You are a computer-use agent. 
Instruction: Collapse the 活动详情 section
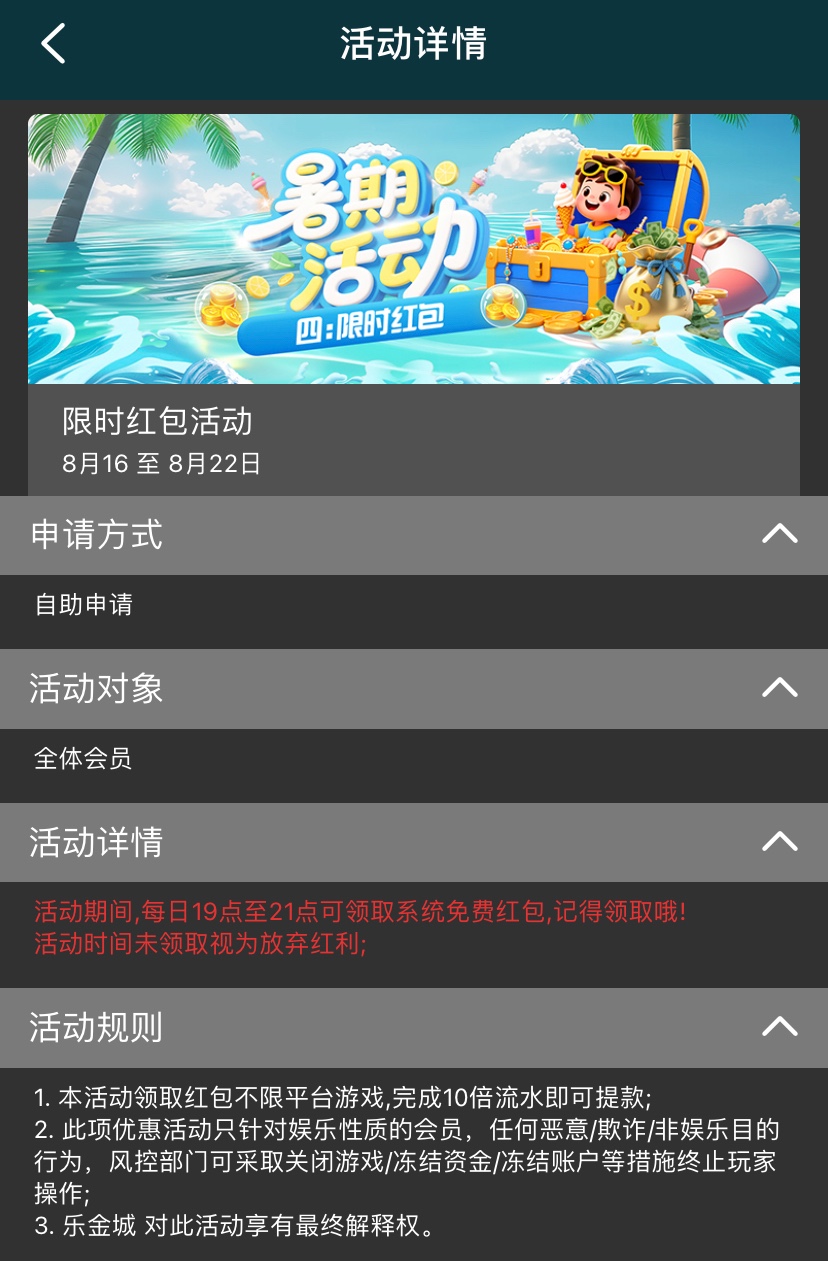pos(779,842)
